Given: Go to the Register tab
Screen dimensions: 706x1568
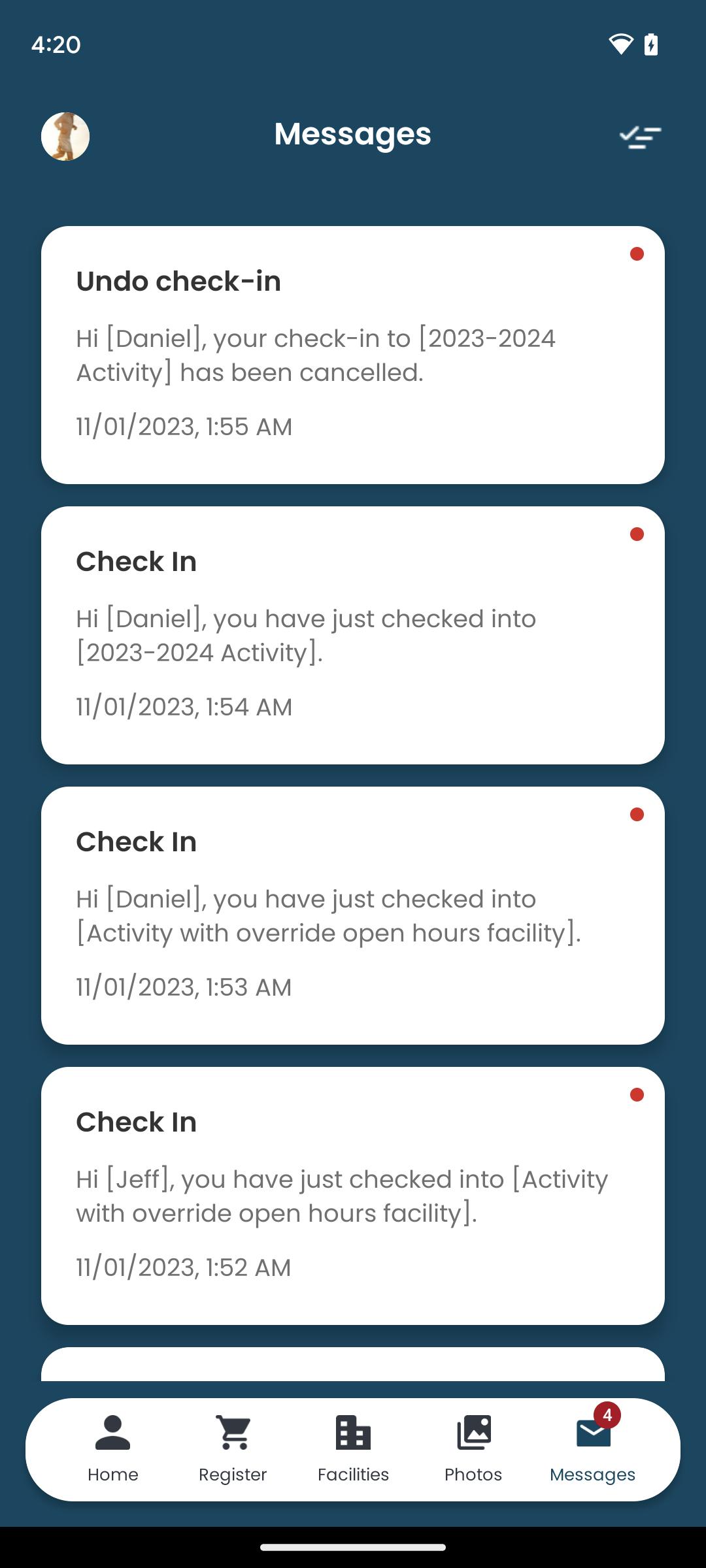Looking at the screenshot, I should point(233,1449).
